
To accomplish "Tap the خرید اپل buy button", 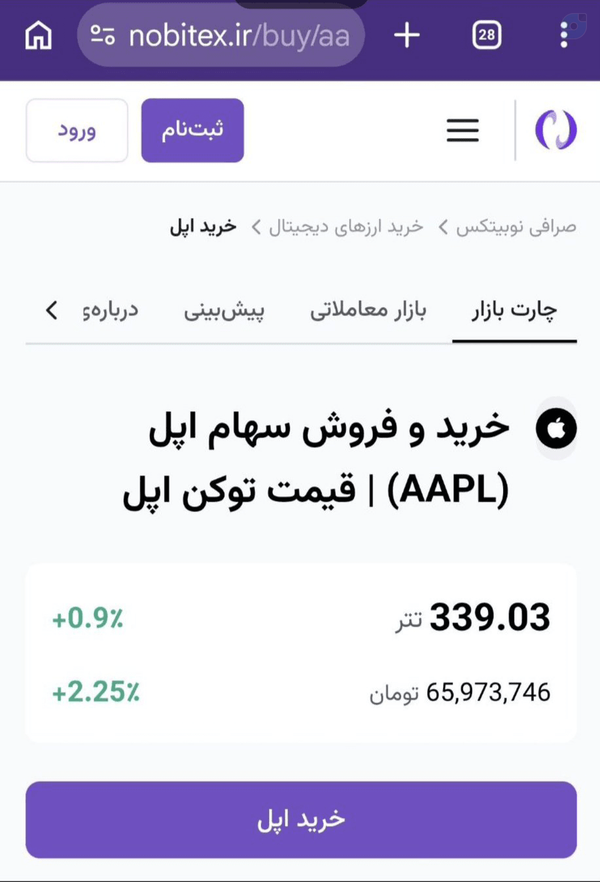I will coord(301,820).
